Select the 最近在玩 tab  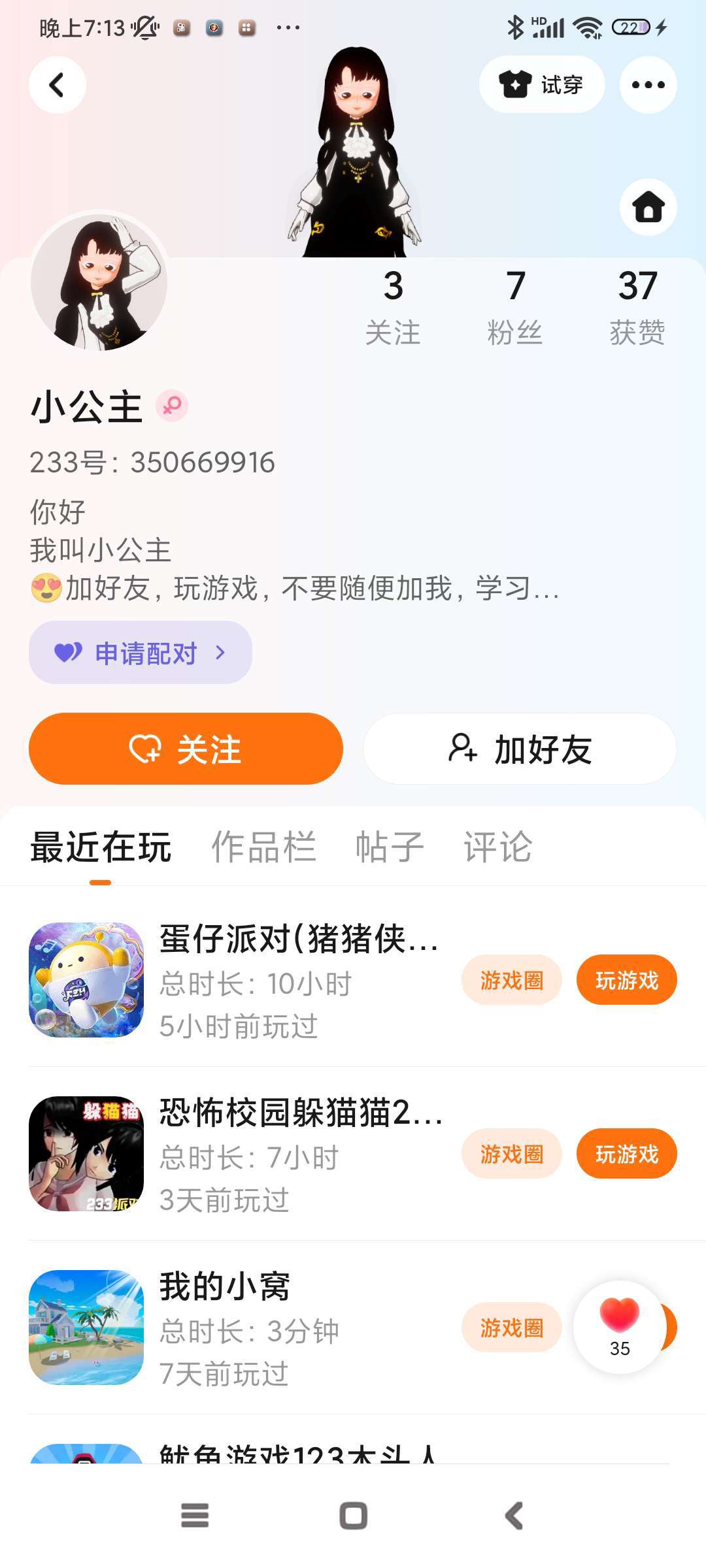pos(101,847)
